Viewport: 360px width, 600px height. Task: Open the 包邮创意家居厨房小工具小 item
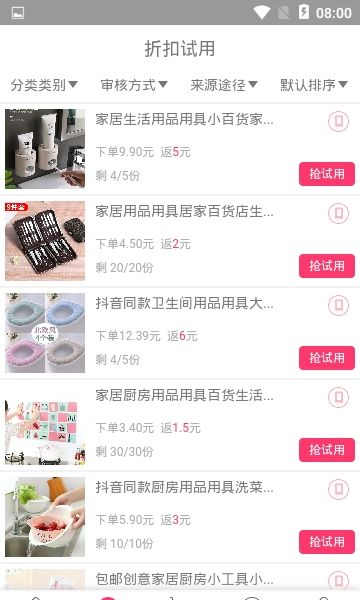pos(180,579)
